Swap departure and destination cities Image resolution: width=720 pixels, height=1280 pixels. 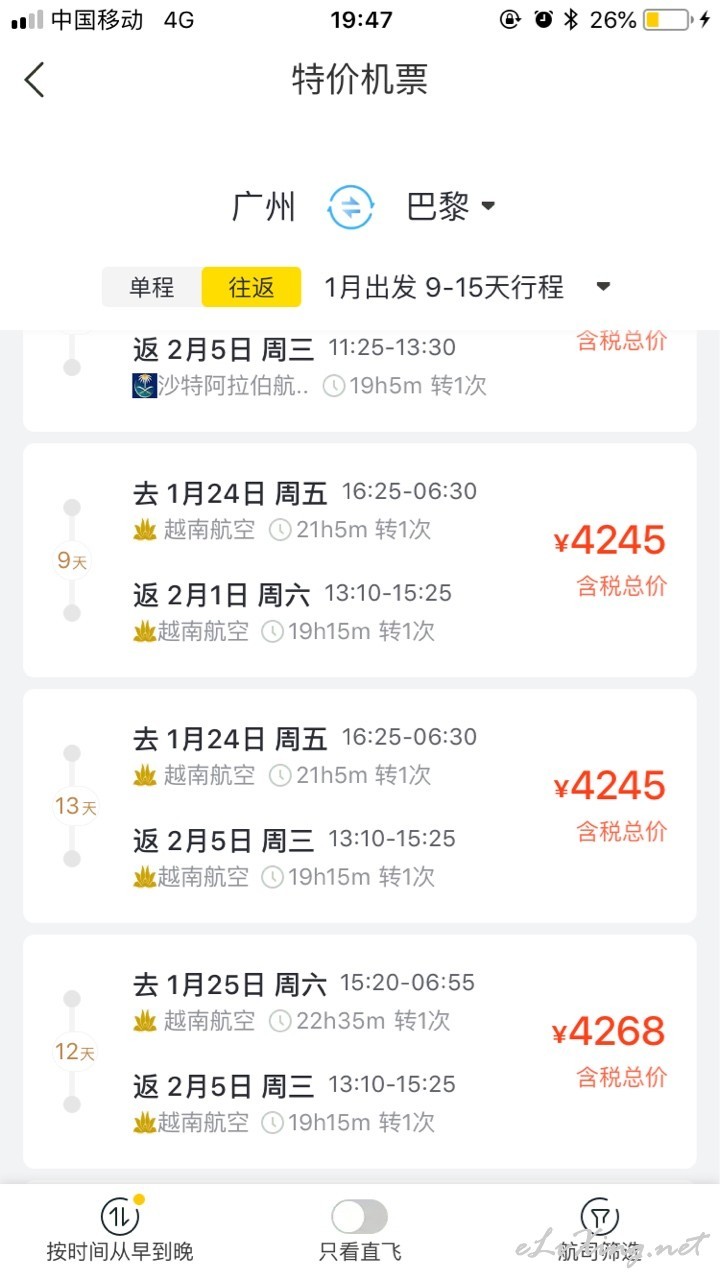[x=350, y=207]
